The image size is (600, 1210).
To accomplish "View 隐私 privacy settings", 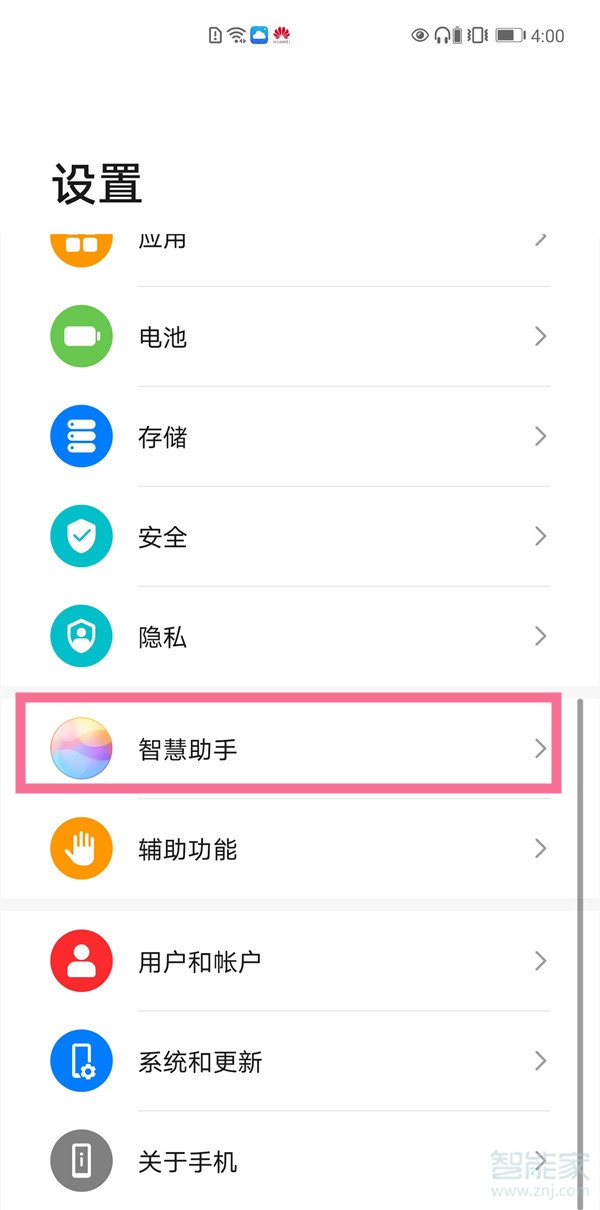I will click(x=300, y=637).
